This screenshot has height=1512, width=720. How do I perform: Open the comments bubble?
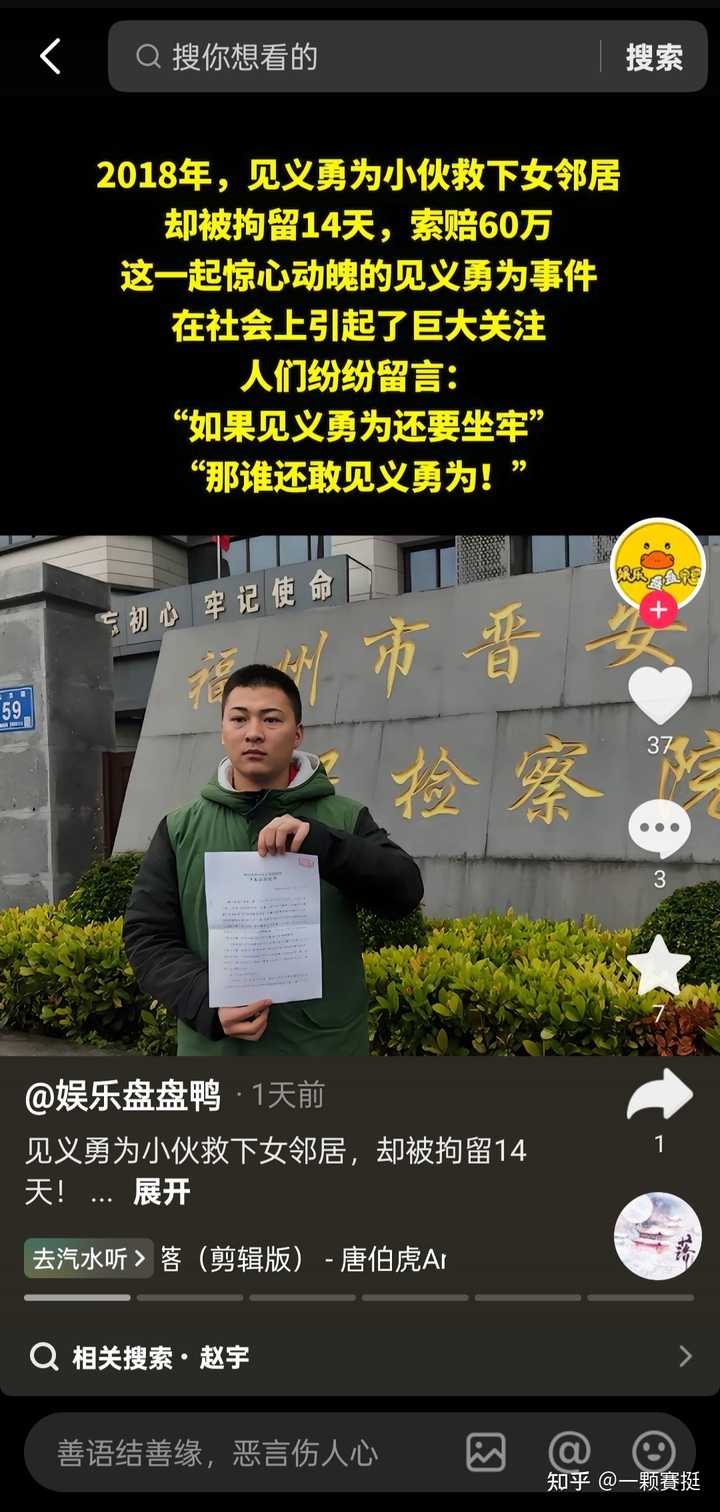coord(659,829)
